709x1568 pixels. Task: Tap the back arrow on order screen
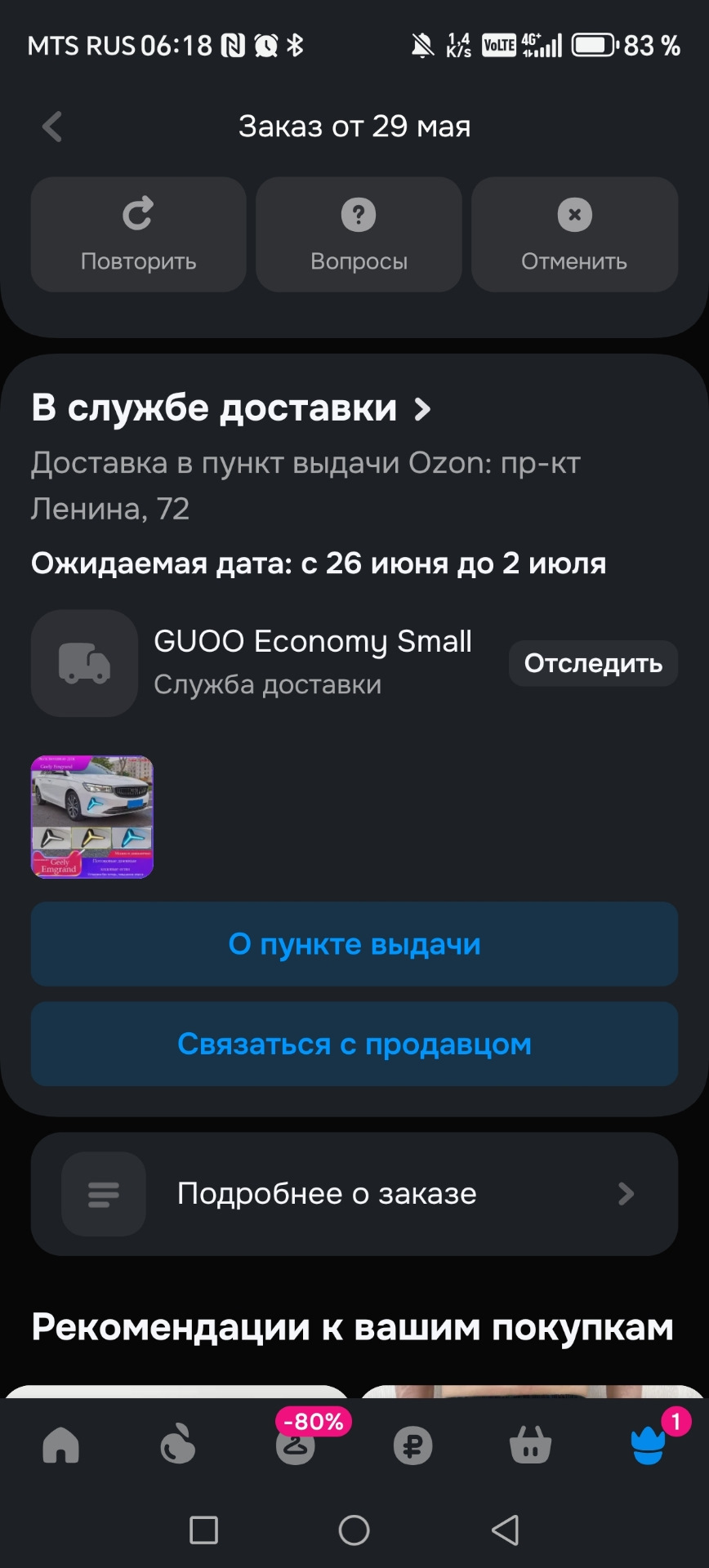pos(51,126)
